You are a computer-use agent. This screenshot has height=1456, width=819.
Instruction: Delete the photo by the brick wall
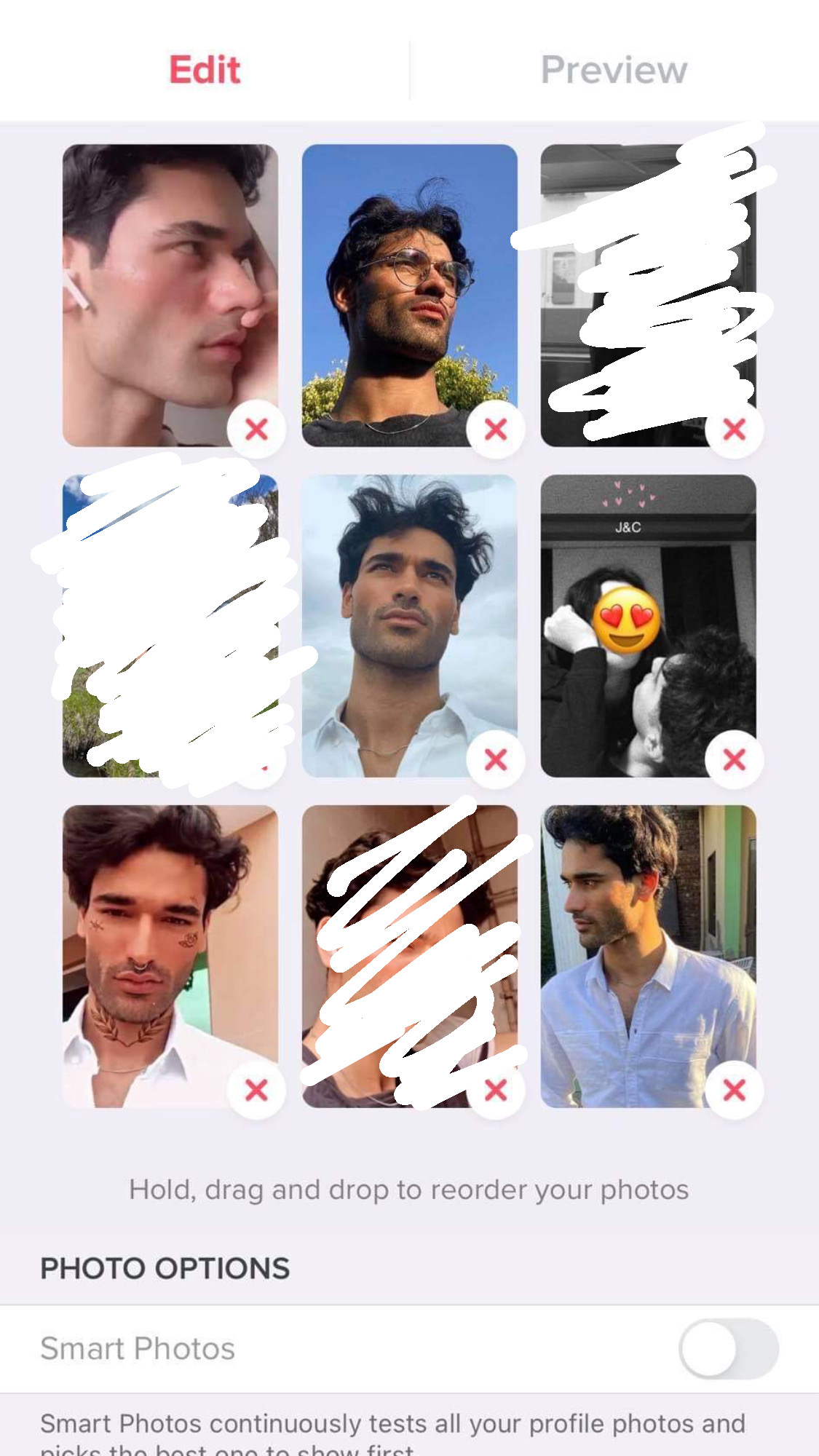pos(735,1090)
